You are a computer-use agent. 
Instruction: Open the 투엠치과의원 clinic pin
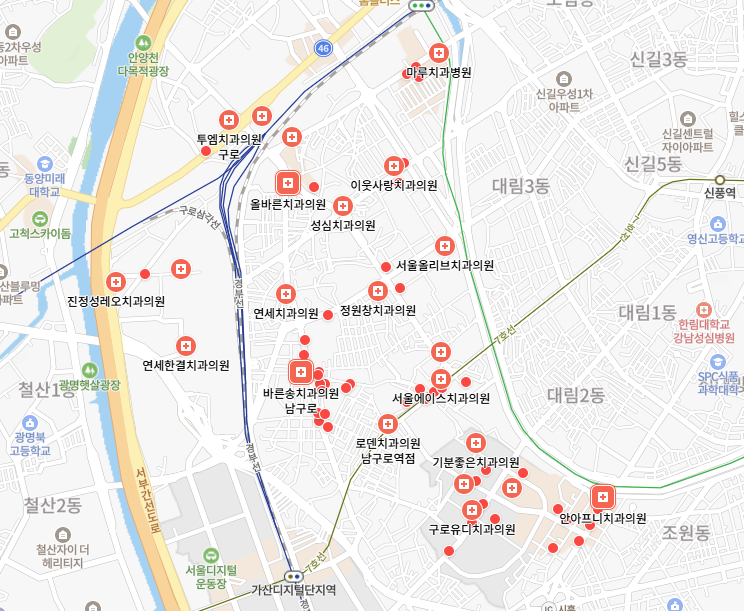coord(229,120)
